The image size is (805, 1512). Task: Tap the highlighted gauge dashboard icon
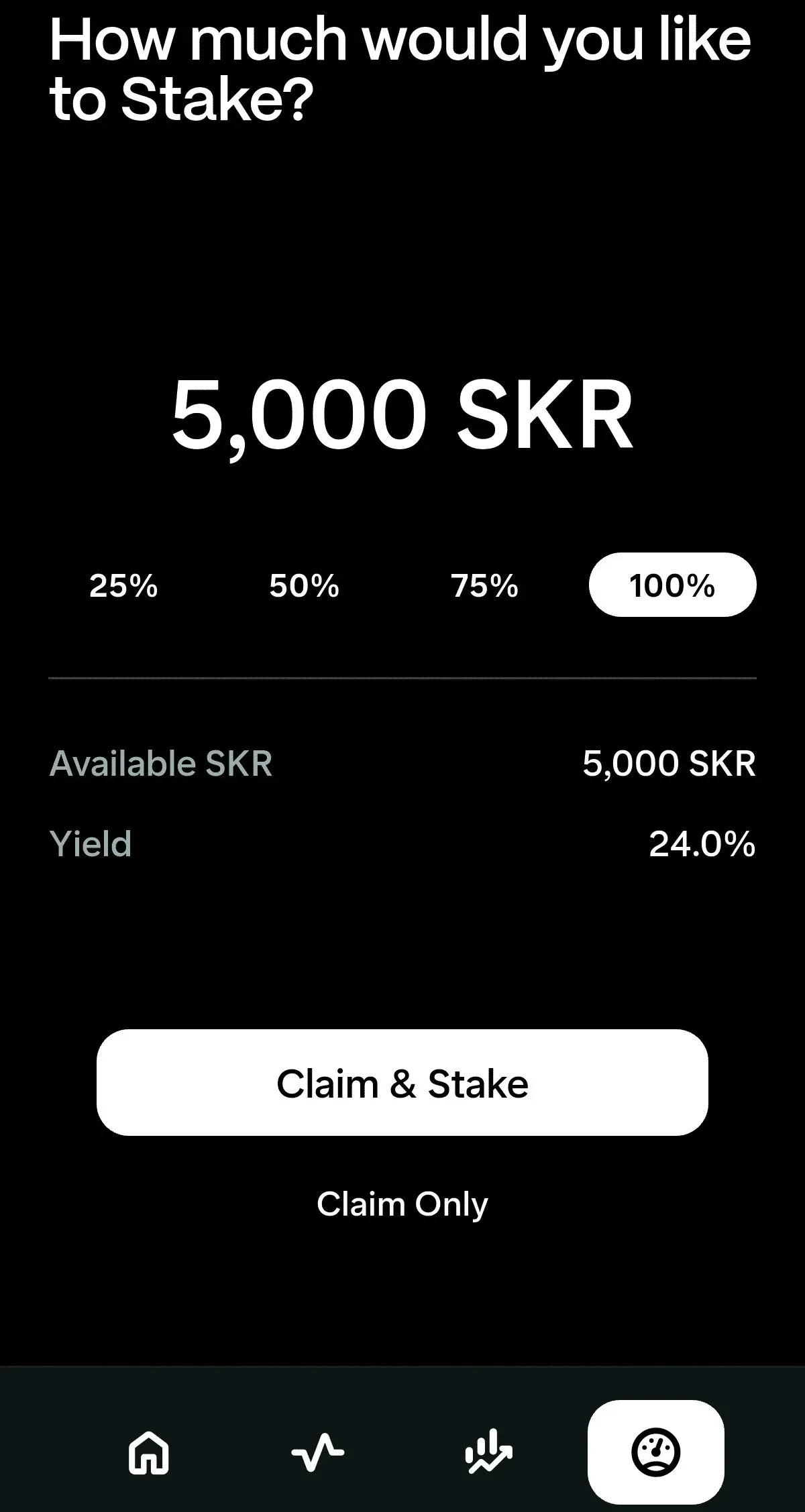(x=656, y=1450)
